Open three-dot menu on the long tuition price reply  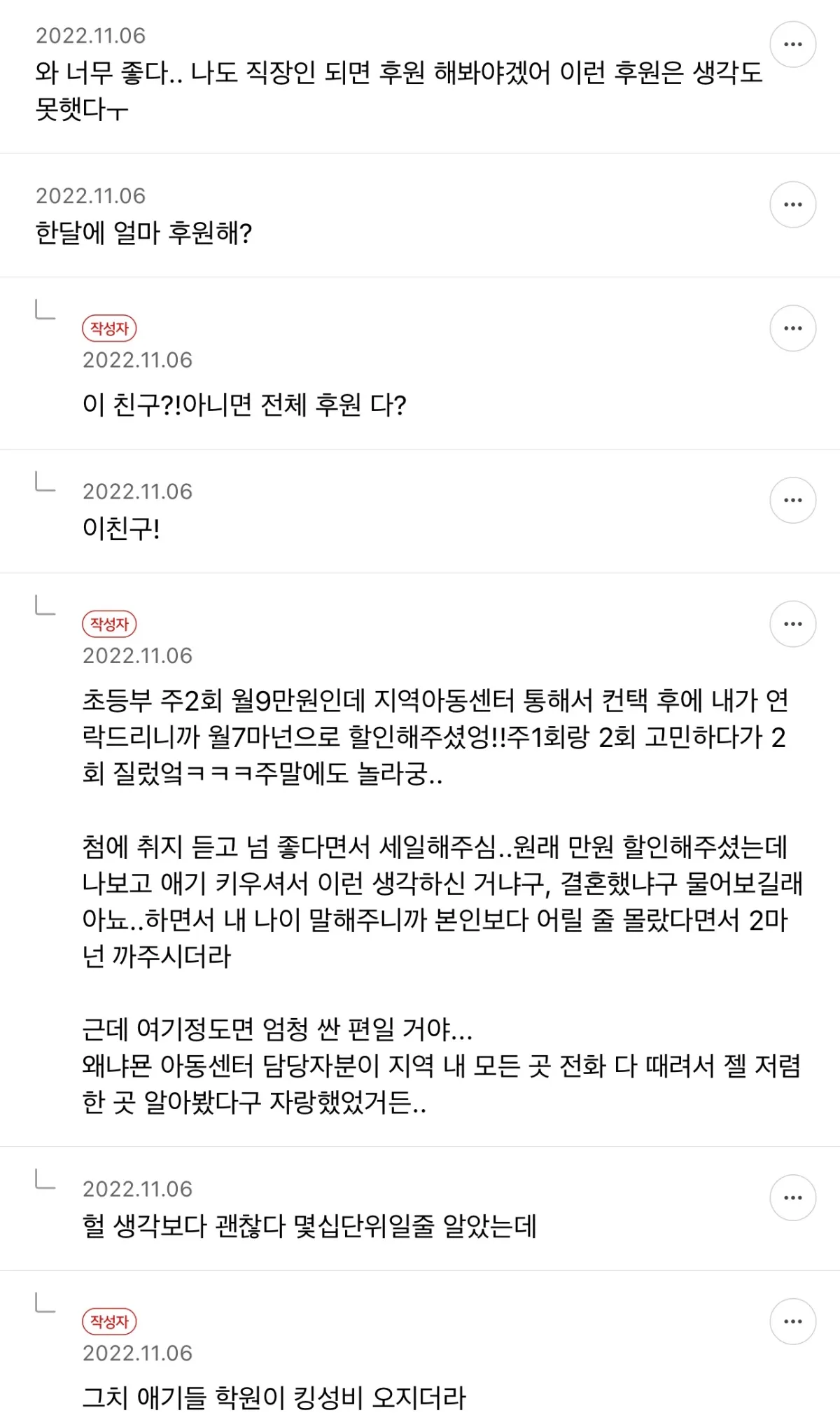[792, 625]
